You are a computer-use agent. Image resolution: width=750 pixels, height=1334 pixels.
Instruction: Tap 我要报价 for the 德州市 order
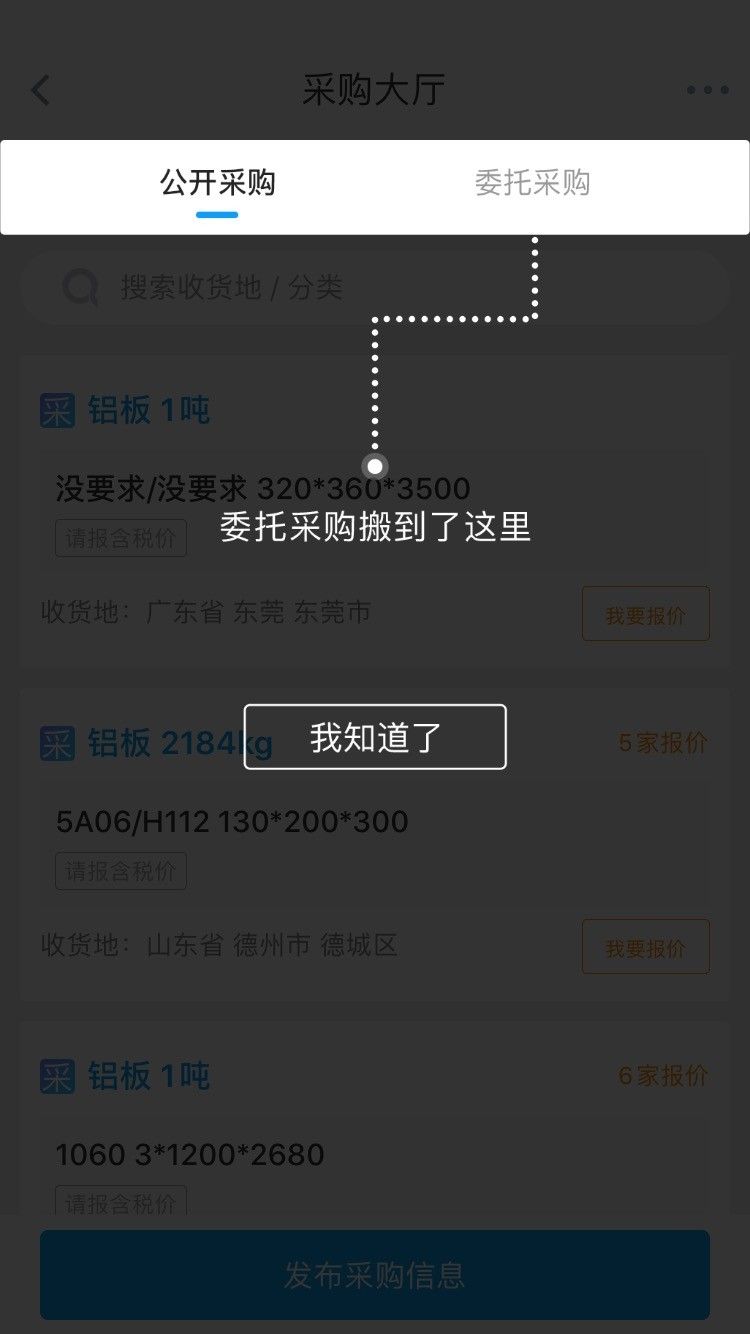[x=645, y=947]
